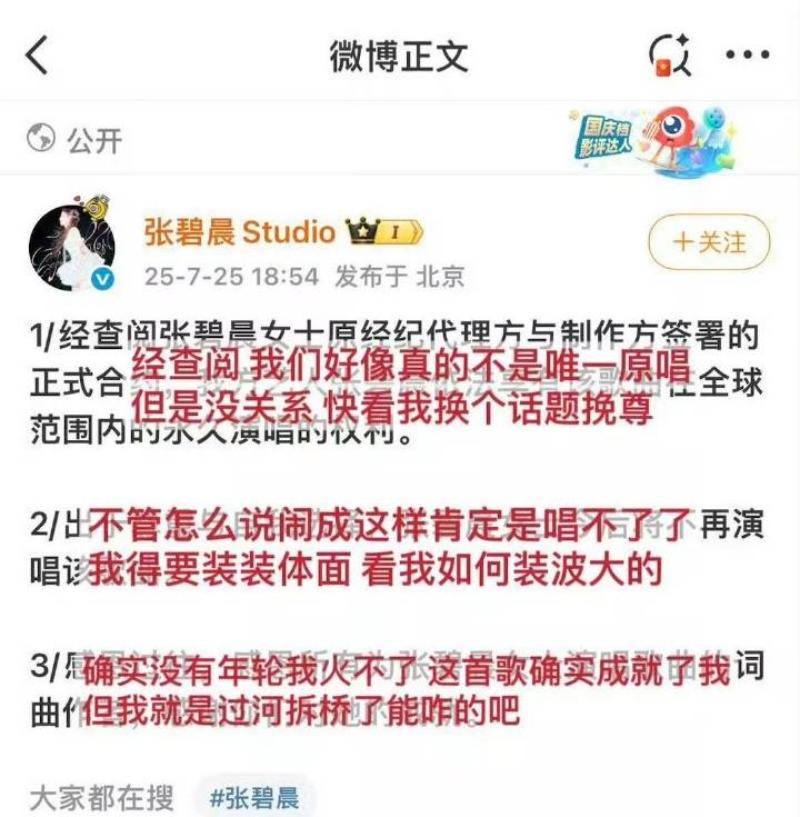Image resolution: width=800 pixels, height=817 pixels.
Task: Open the 公开 visibility label
Action: tap(76, 140)
